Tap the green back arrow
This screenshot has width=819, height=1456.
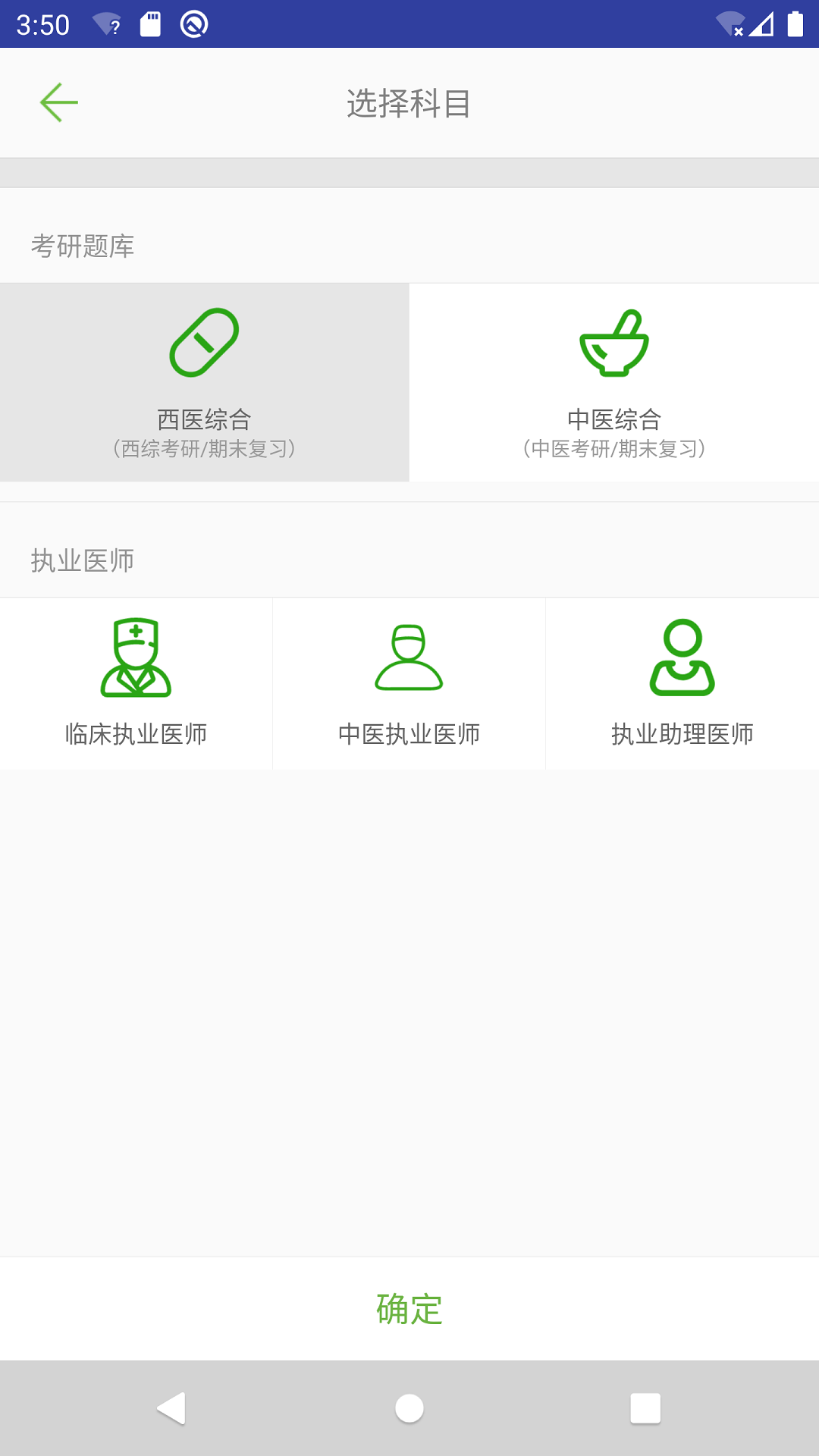pyautogui.click(x=58, y=102)
